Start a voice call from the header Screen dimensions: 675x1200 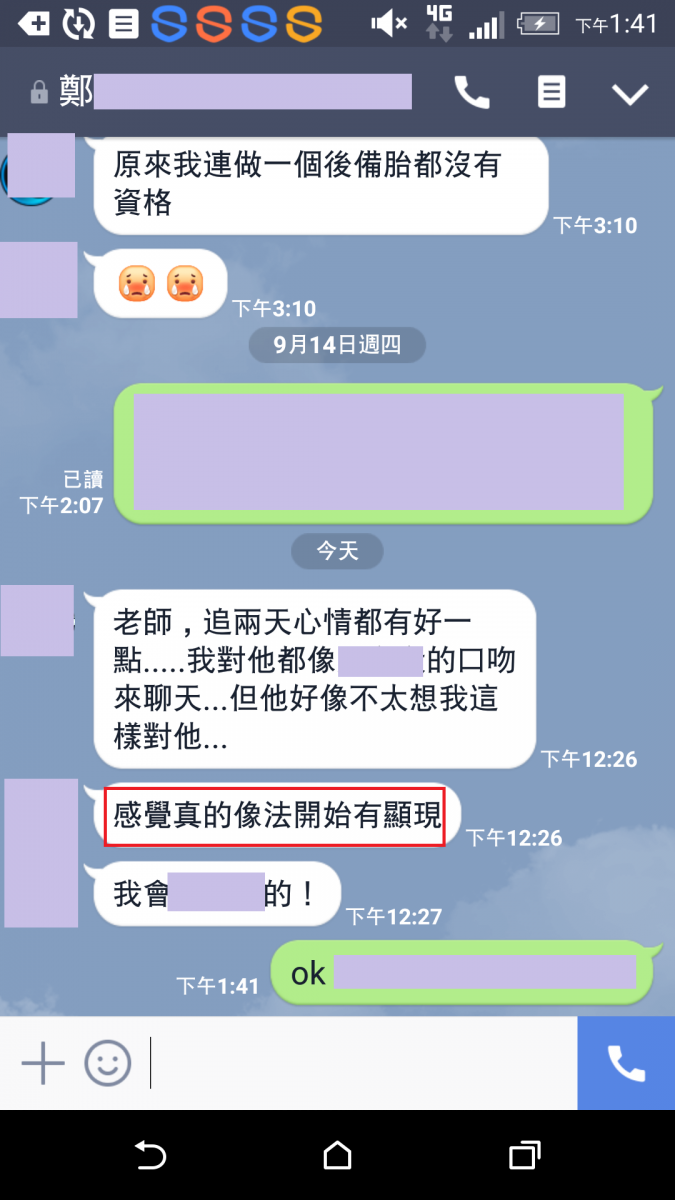(472, 93)
